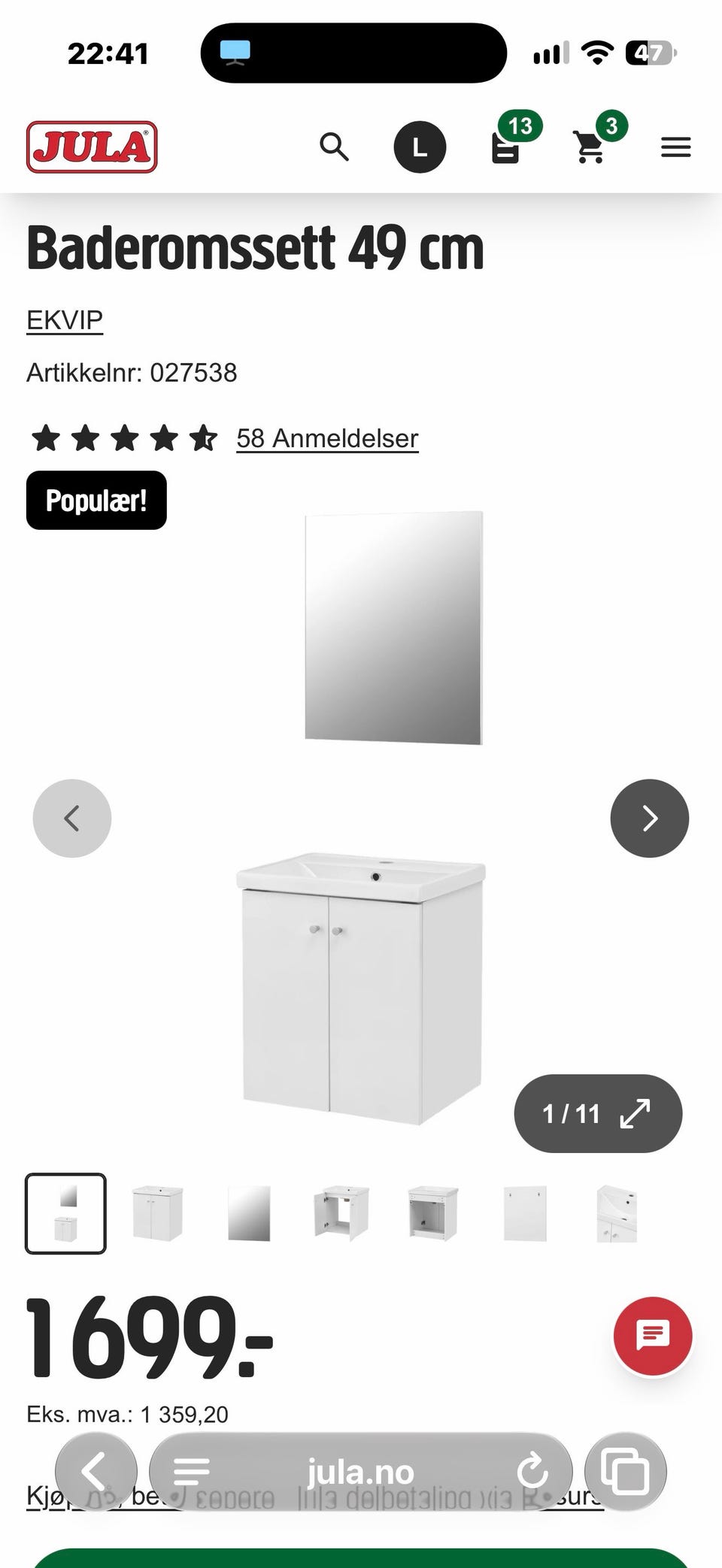Viewport: 722px width, 1568px height.
Task: Select the cabinet-only thumbnail image
Action: (157, 1213)
